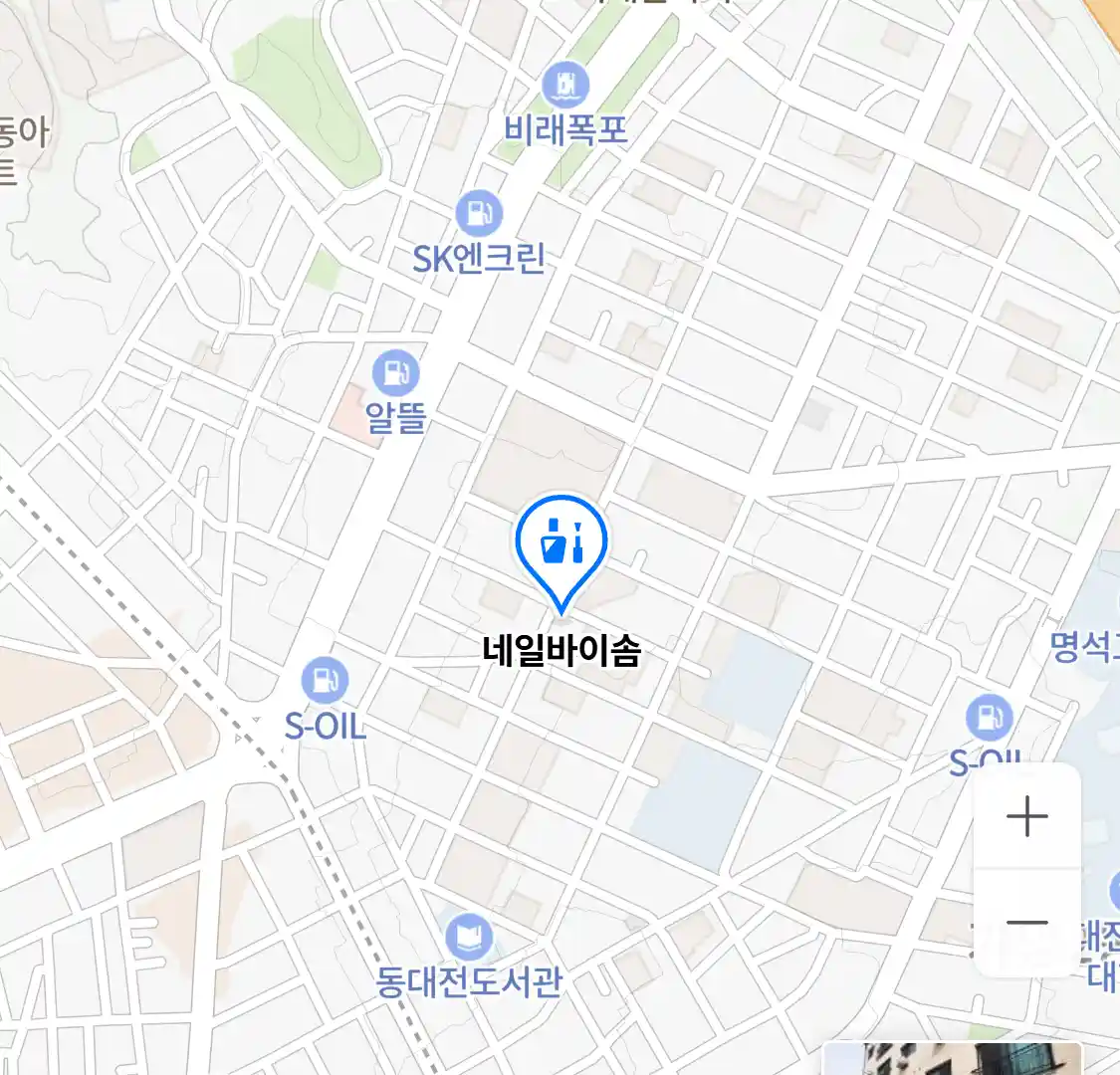Image resolution: width=1120 pixels, height=1075 pixels.
Task: Open the 동대전도서관 library marker
Action: pos(468,937)
